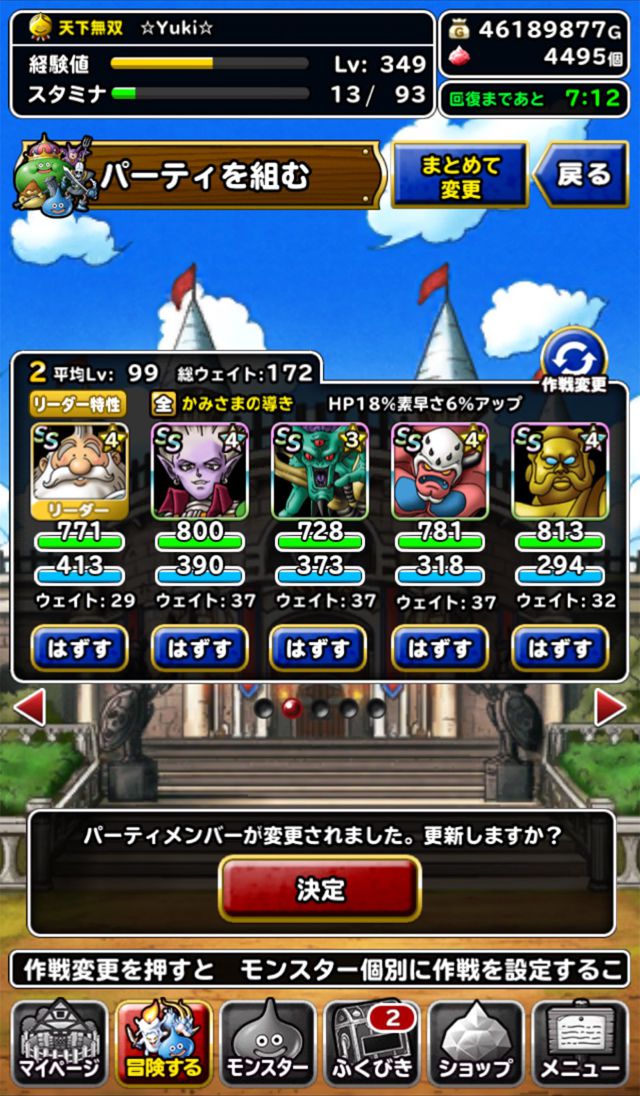Select the green three-eyed monster portrait
640x1096 pixels.
(x=319, y=471)
